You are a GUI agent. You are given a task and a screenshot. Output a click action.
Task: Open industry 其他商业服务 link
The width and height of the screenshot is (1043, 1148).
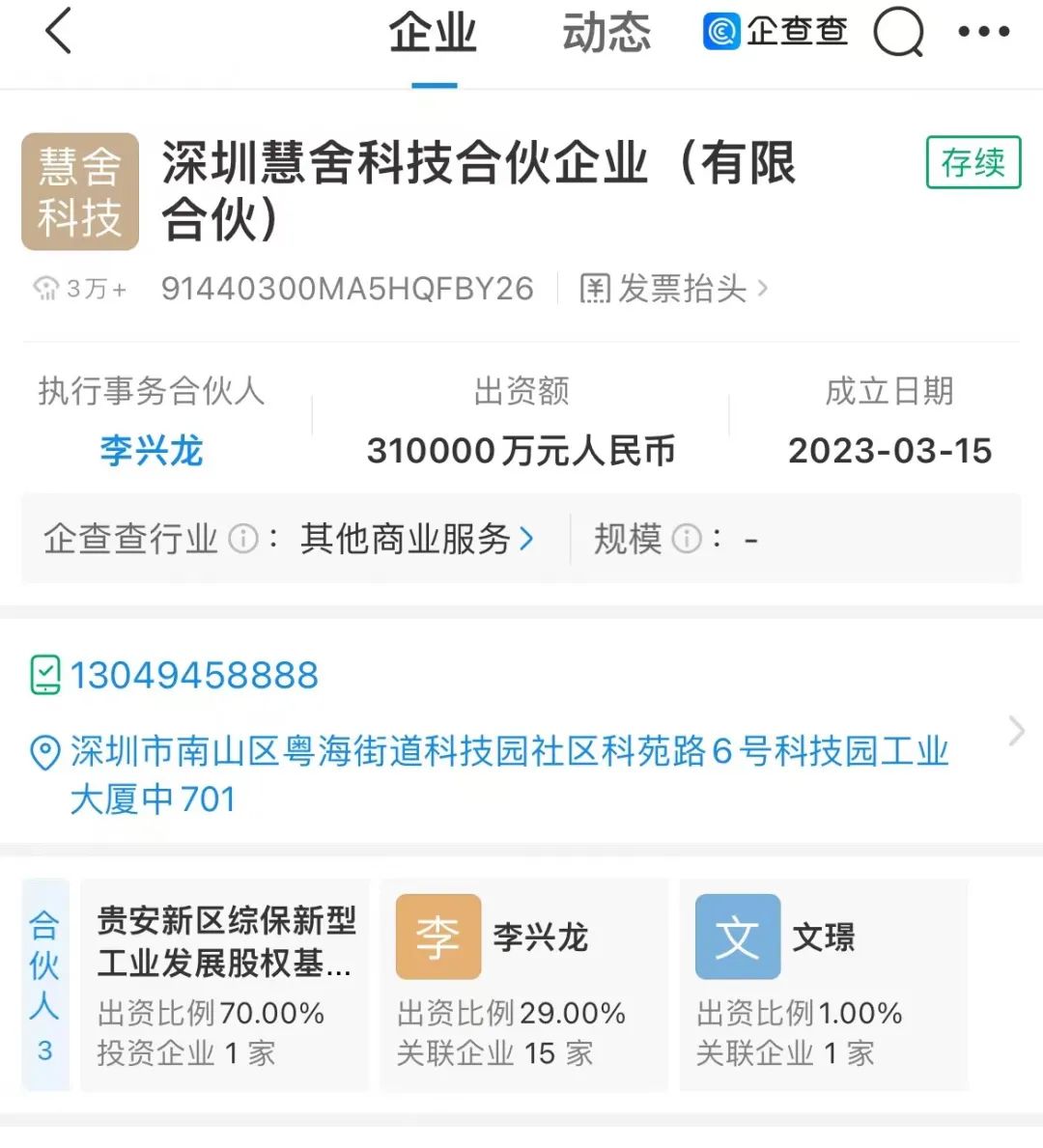417,540
